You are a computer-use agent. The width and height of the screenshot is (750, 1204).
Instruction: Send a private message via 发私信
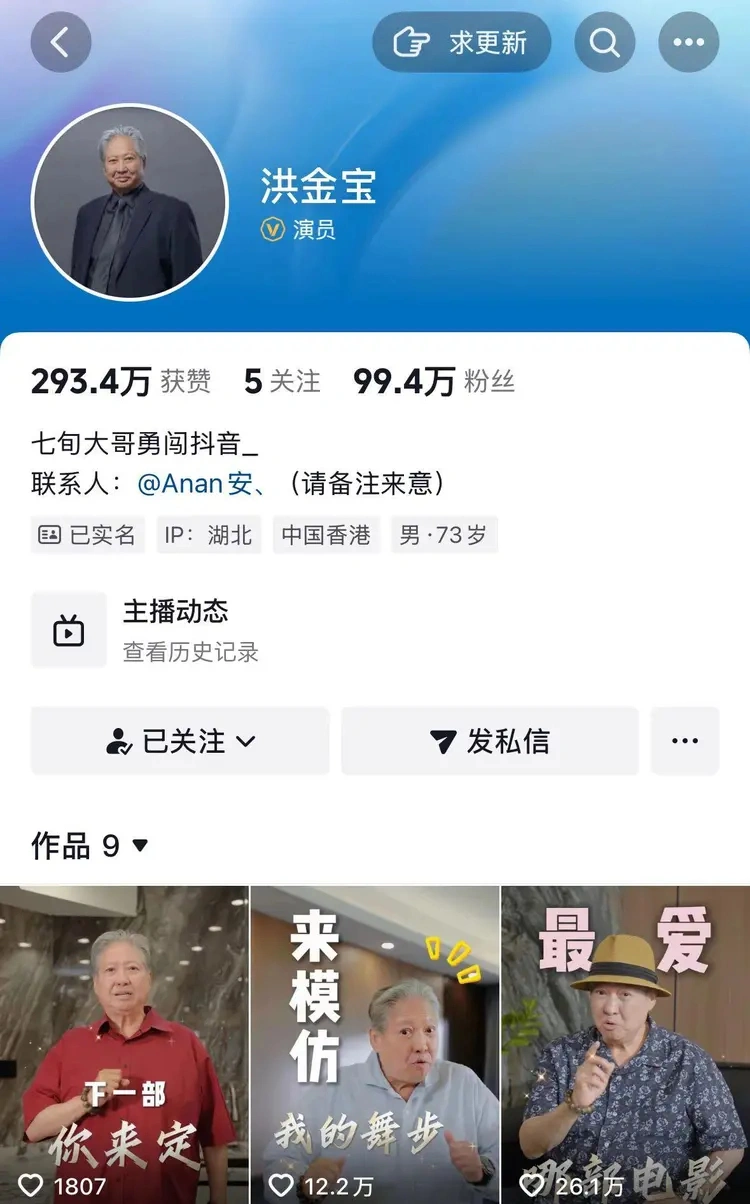coord(490,741)
